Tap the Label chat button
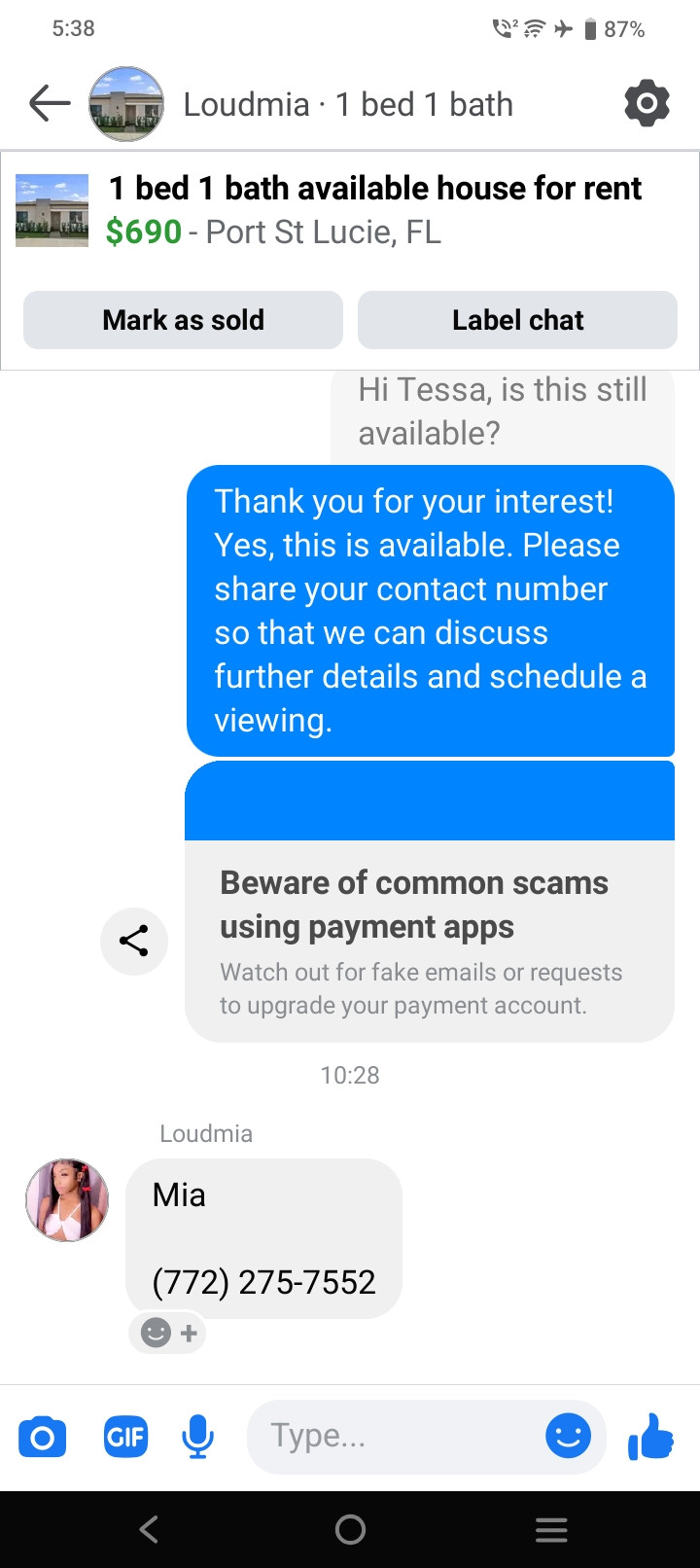 point(517,320)
